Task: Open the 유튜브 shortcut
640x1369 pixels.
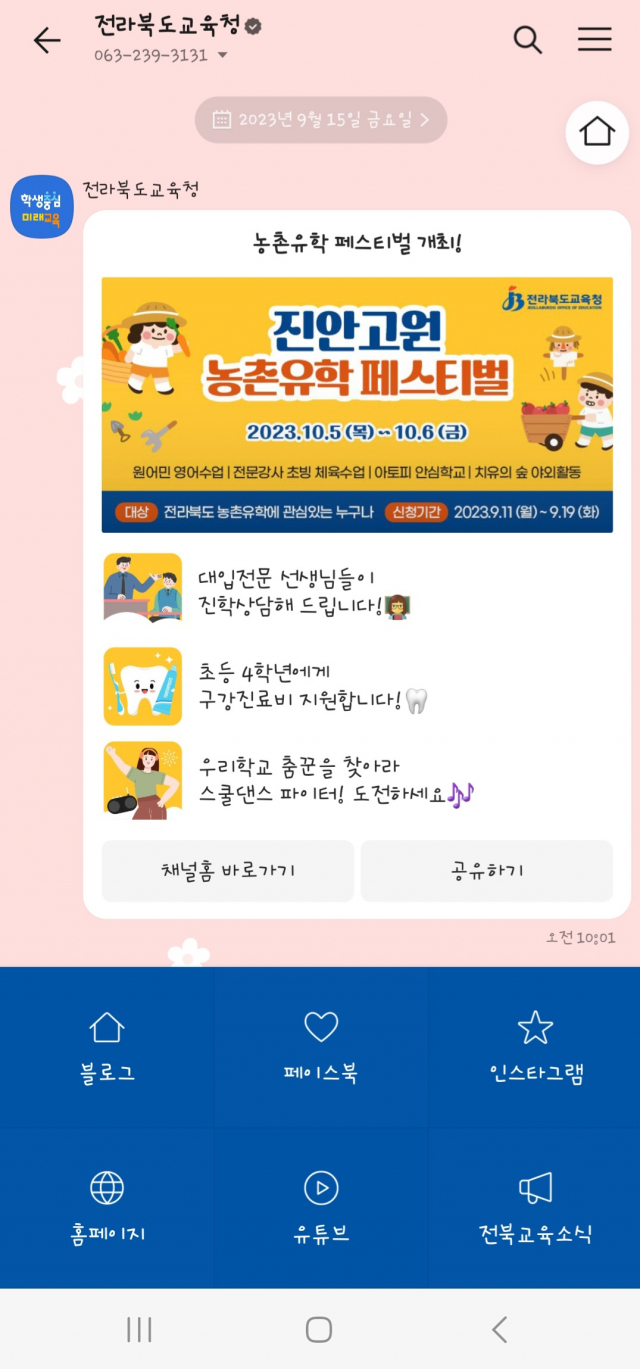Action: coord(320,1208)
